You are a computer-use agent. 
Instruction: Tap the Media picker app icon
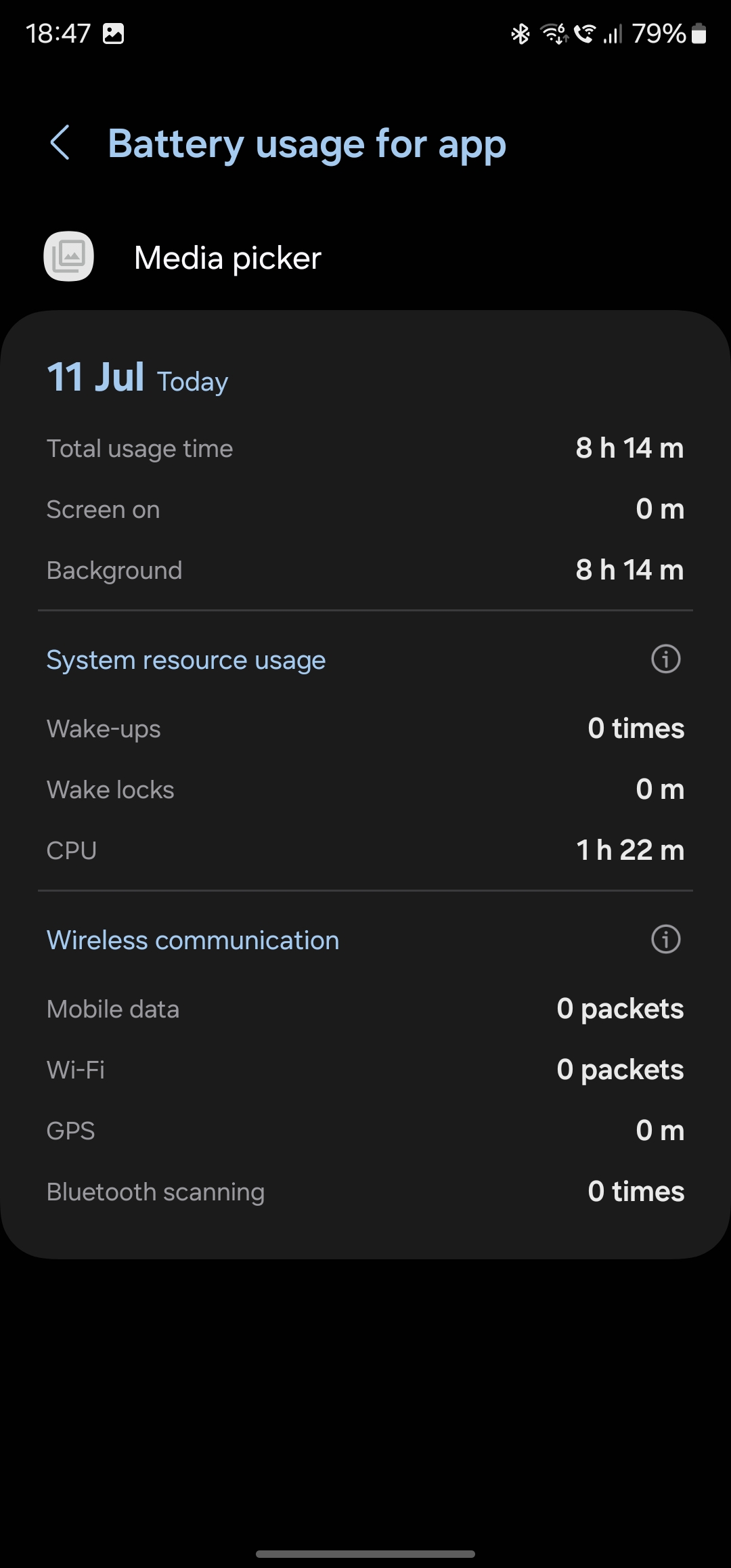coord(68,257)
